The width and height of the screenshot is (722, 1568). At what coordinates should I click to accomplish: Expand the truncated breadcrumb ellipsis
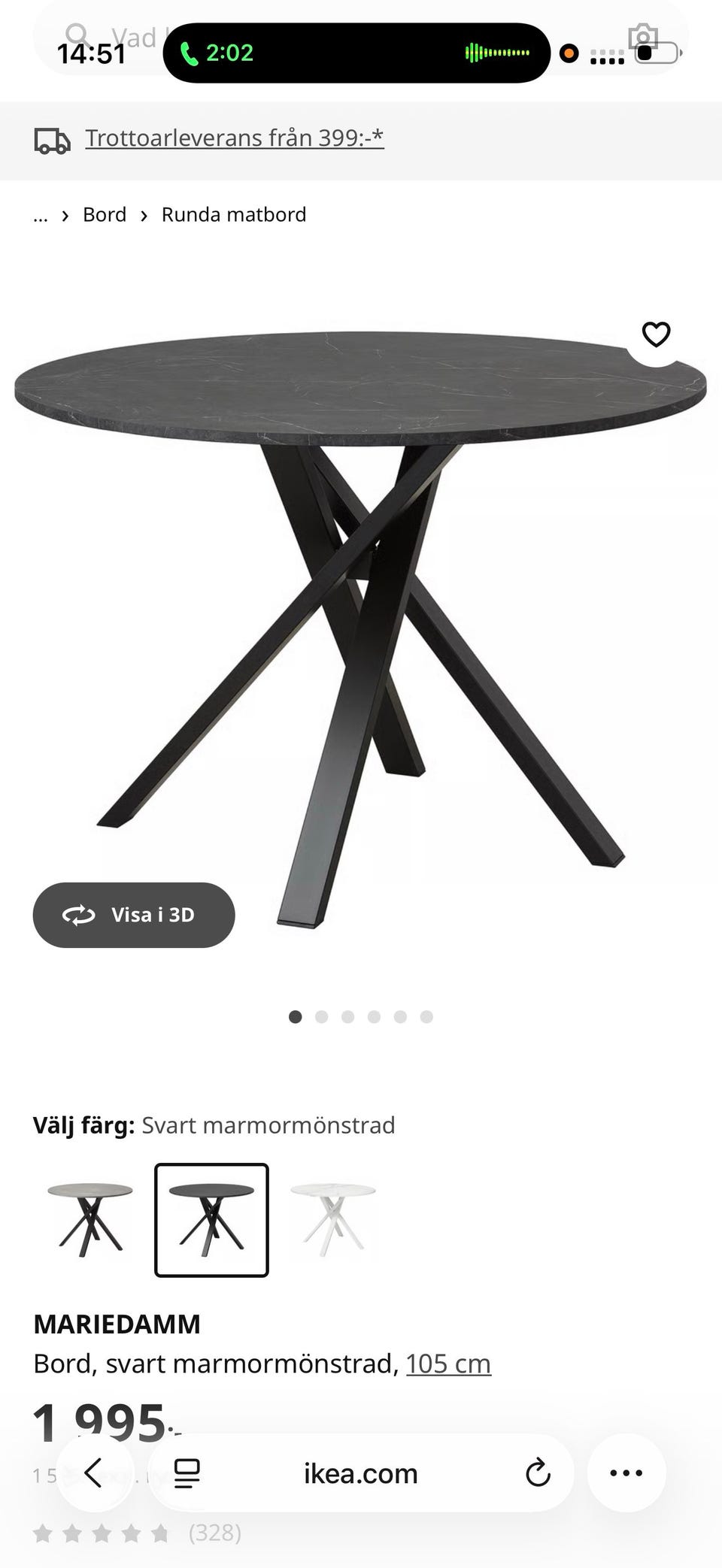[x=40, y=214]
